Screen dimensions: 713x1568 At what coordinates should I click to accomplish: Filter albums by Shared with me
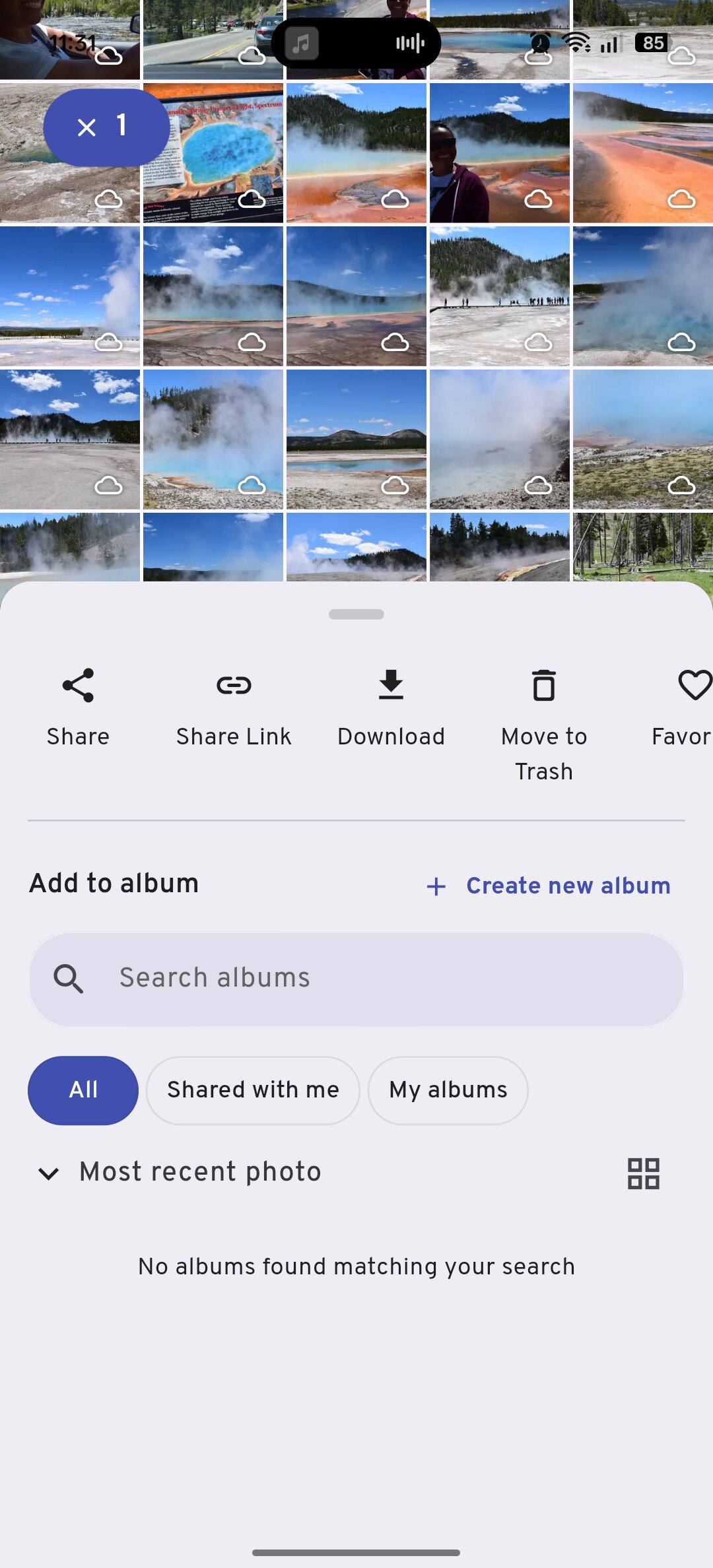point(253,1090)
